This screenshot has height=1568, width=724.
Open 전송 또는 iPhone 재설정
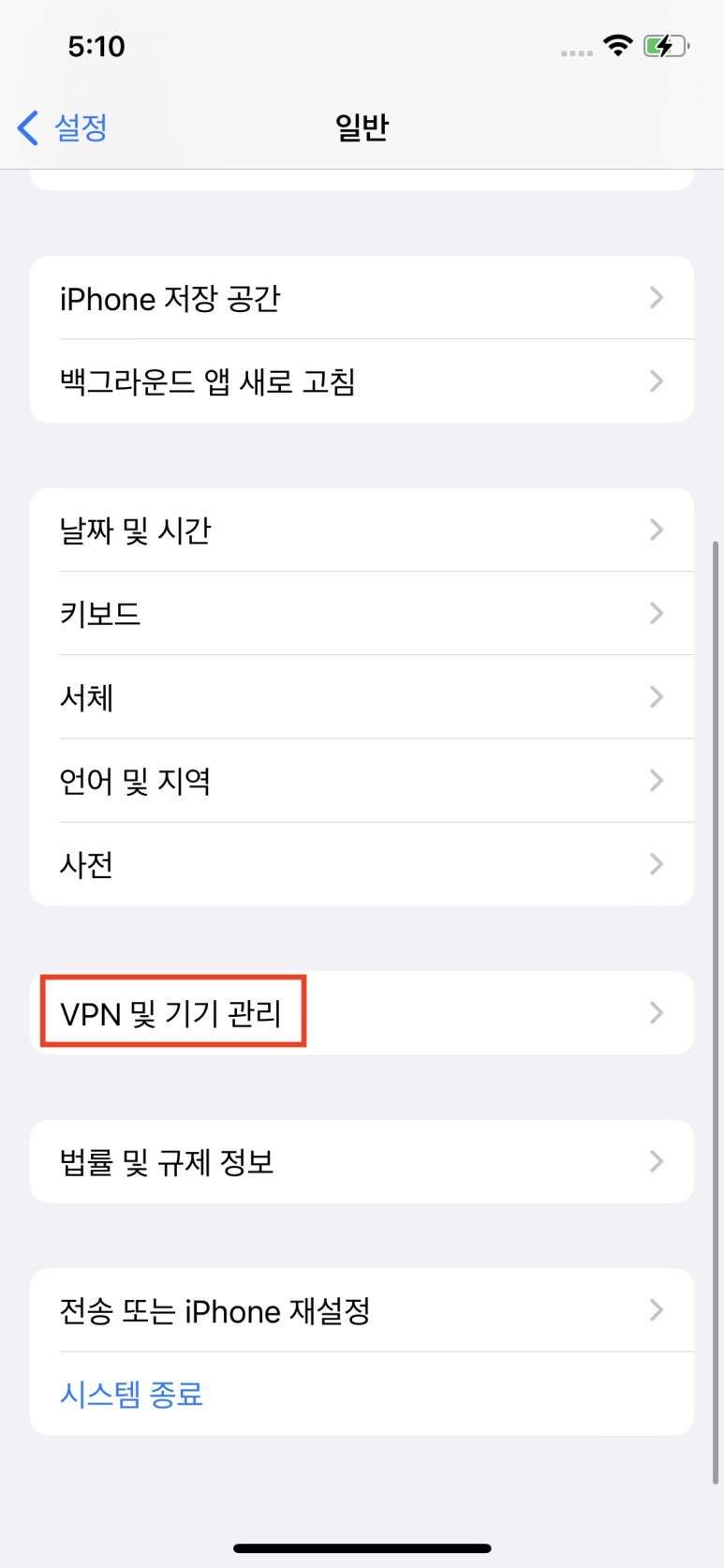361,1310
